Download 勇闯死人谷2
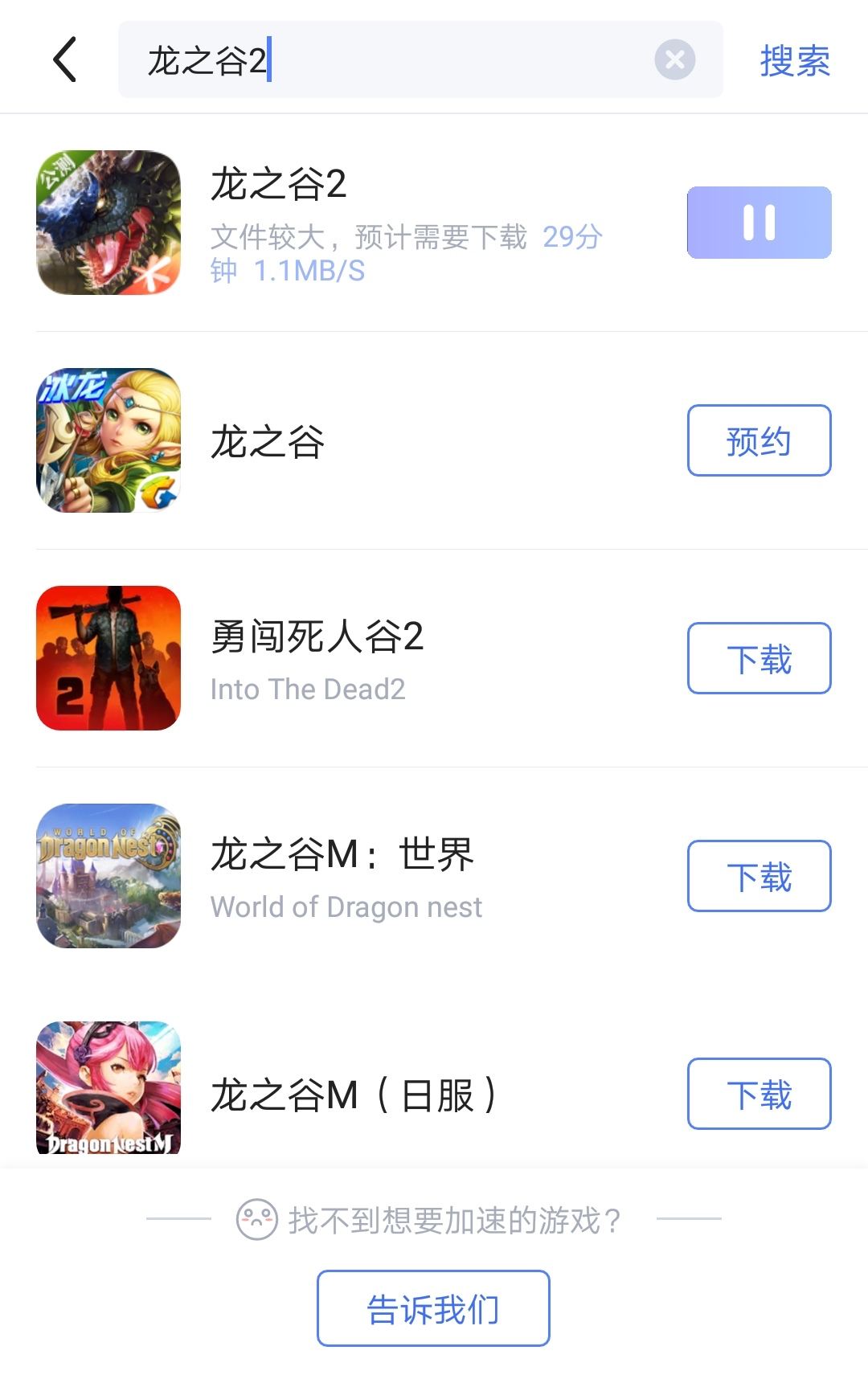 pyautogui.click(x=759, y=658)
